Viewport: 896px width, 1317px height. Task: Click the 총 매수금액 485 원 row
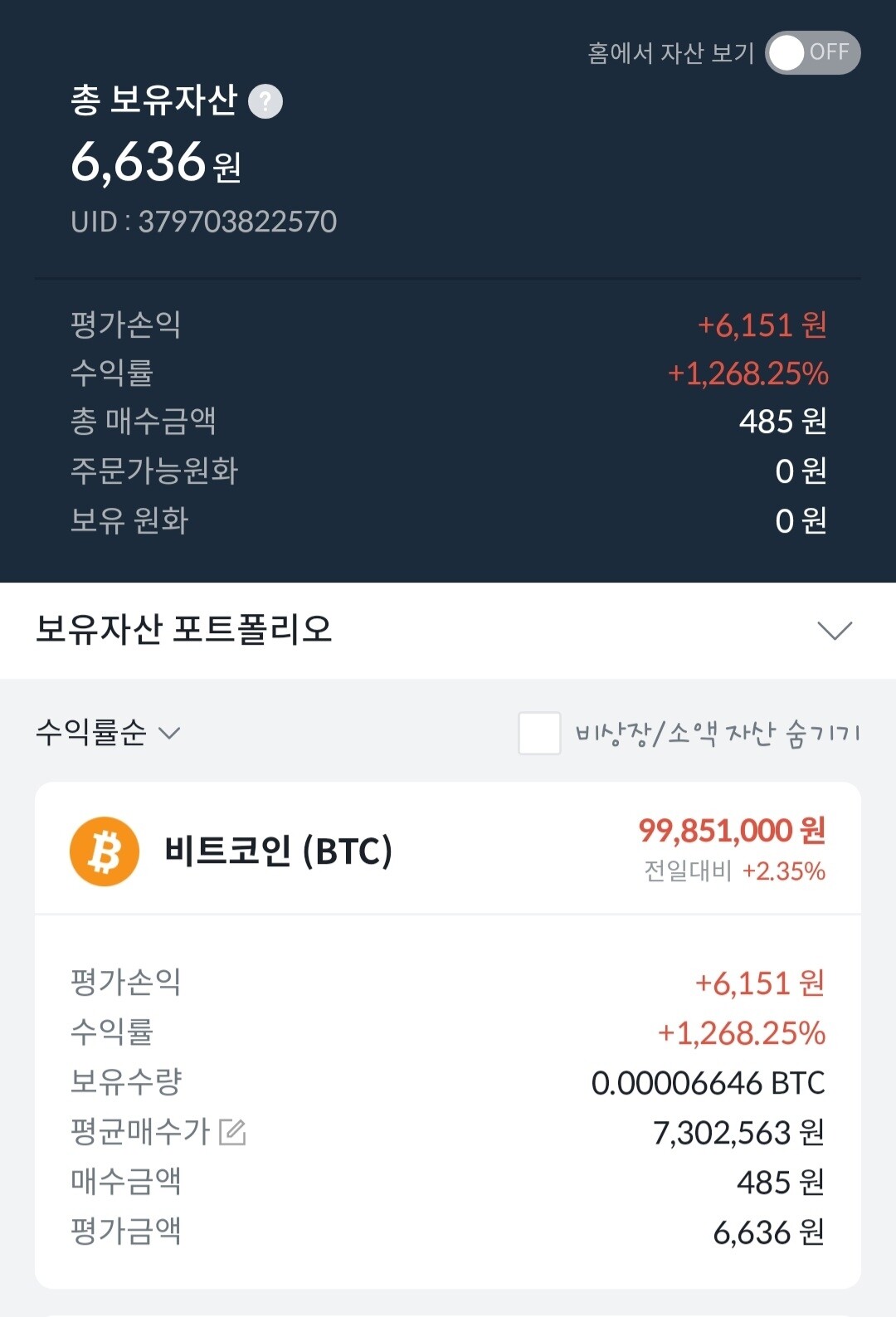tap(448, 421)
